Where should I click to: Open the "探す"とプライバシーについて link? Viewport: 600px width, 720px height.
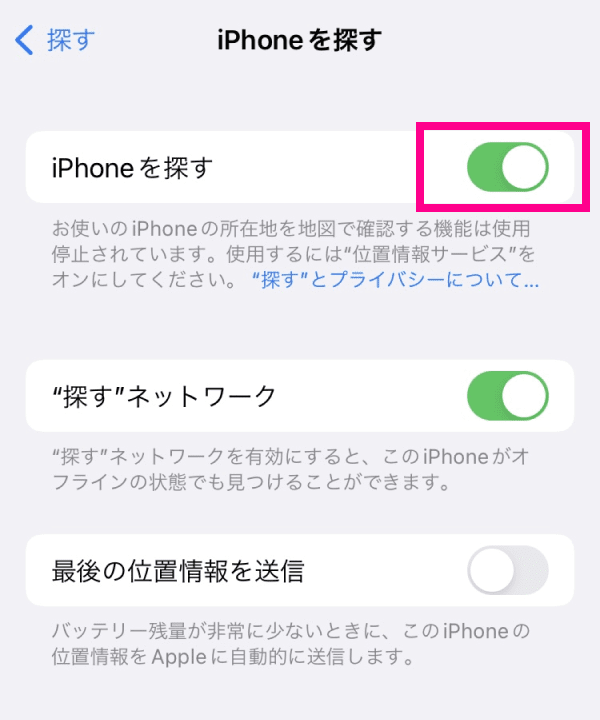coord(396,281)
